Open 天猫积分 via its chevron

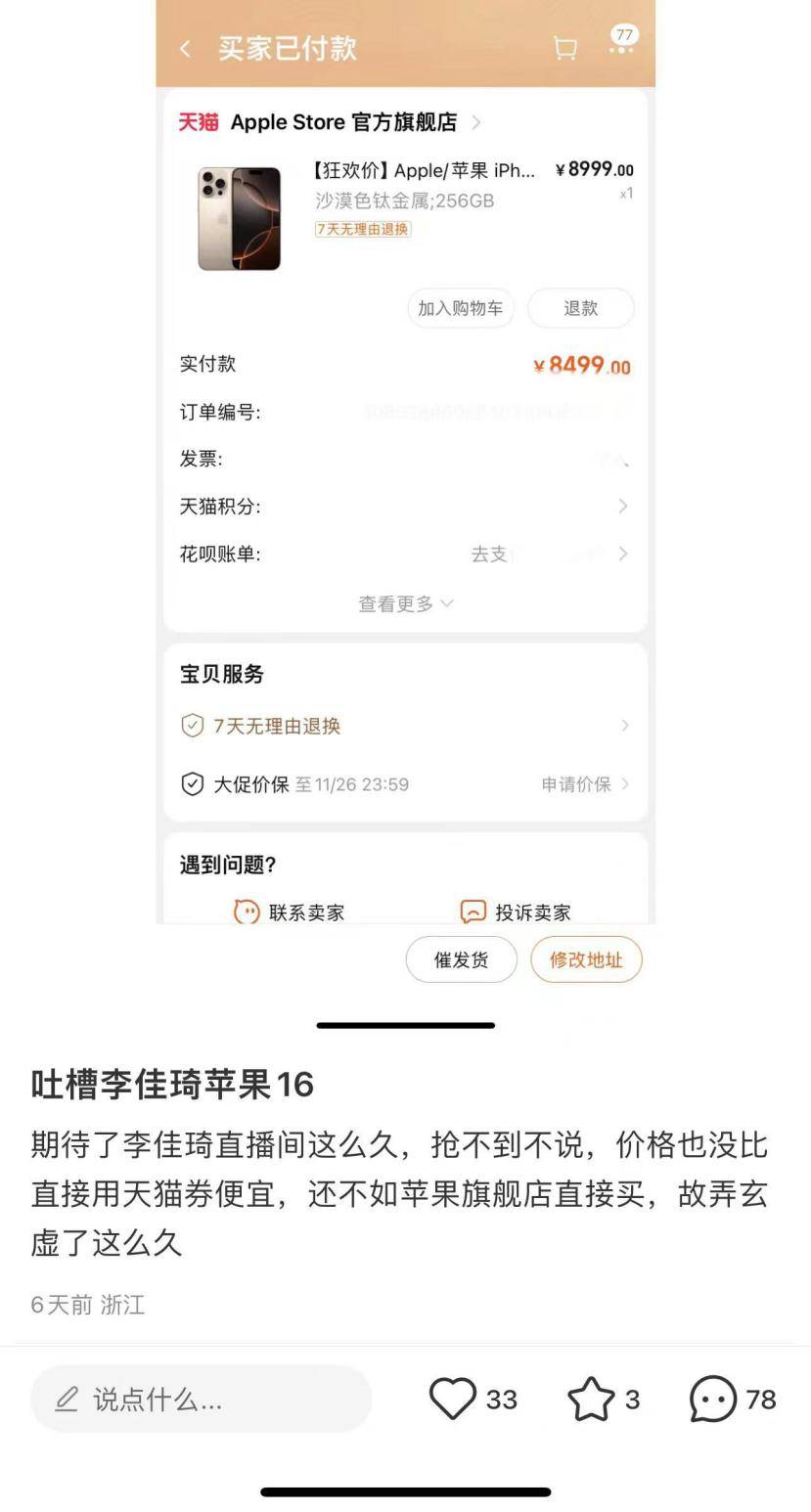click(623, 506)
